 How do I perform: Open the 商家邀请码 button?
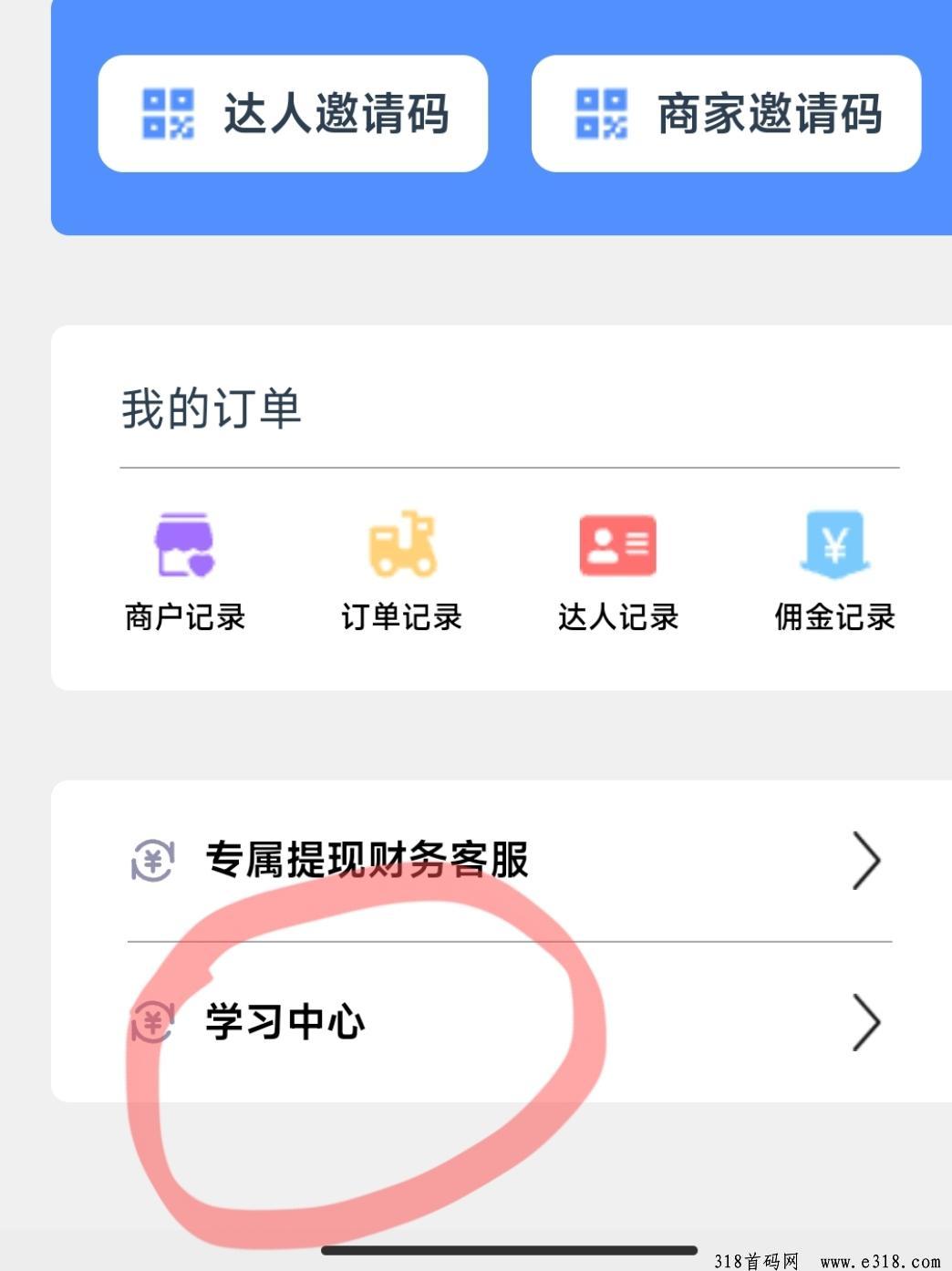pyautogui.click(x=726, y=114)
